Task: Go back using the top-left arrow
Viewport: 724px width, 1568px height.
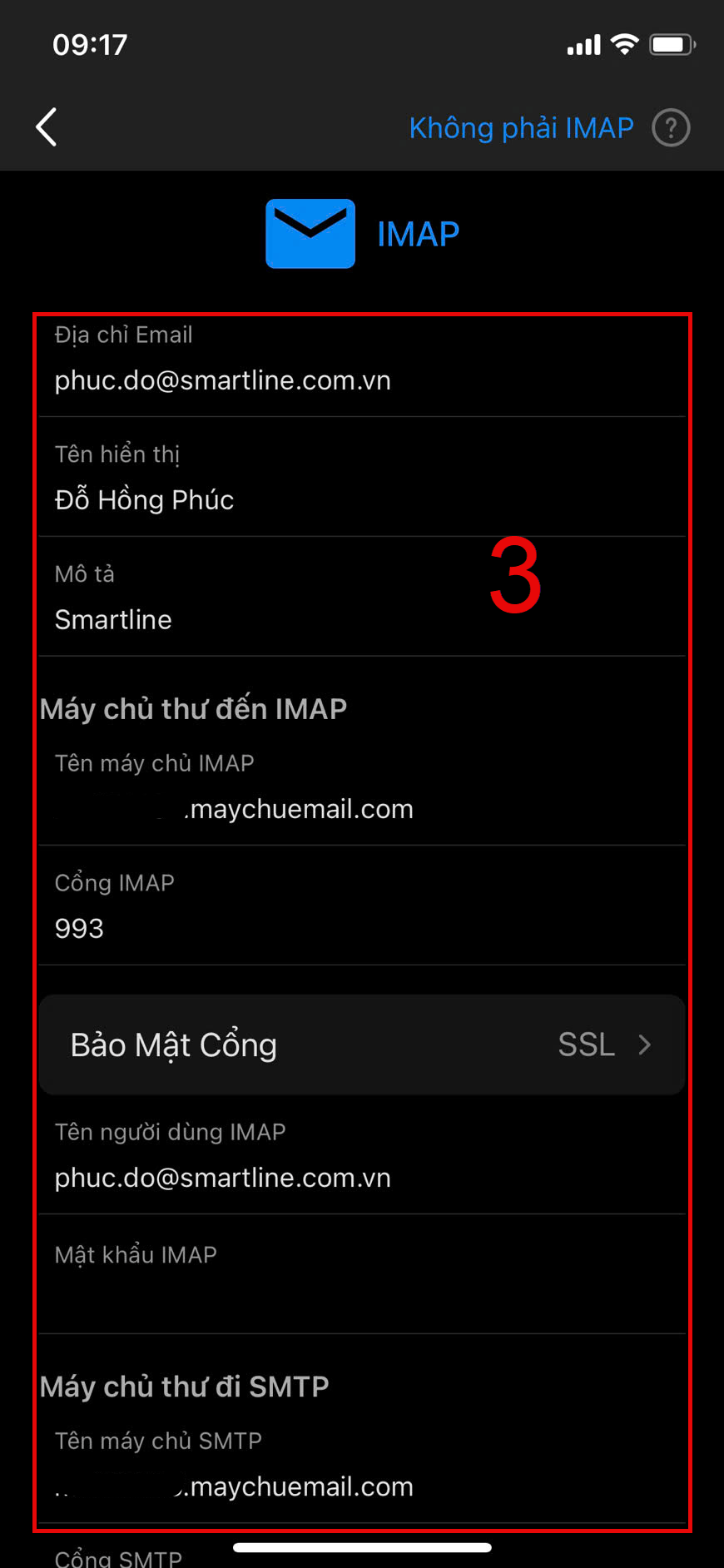Action: tap(47, 127)
